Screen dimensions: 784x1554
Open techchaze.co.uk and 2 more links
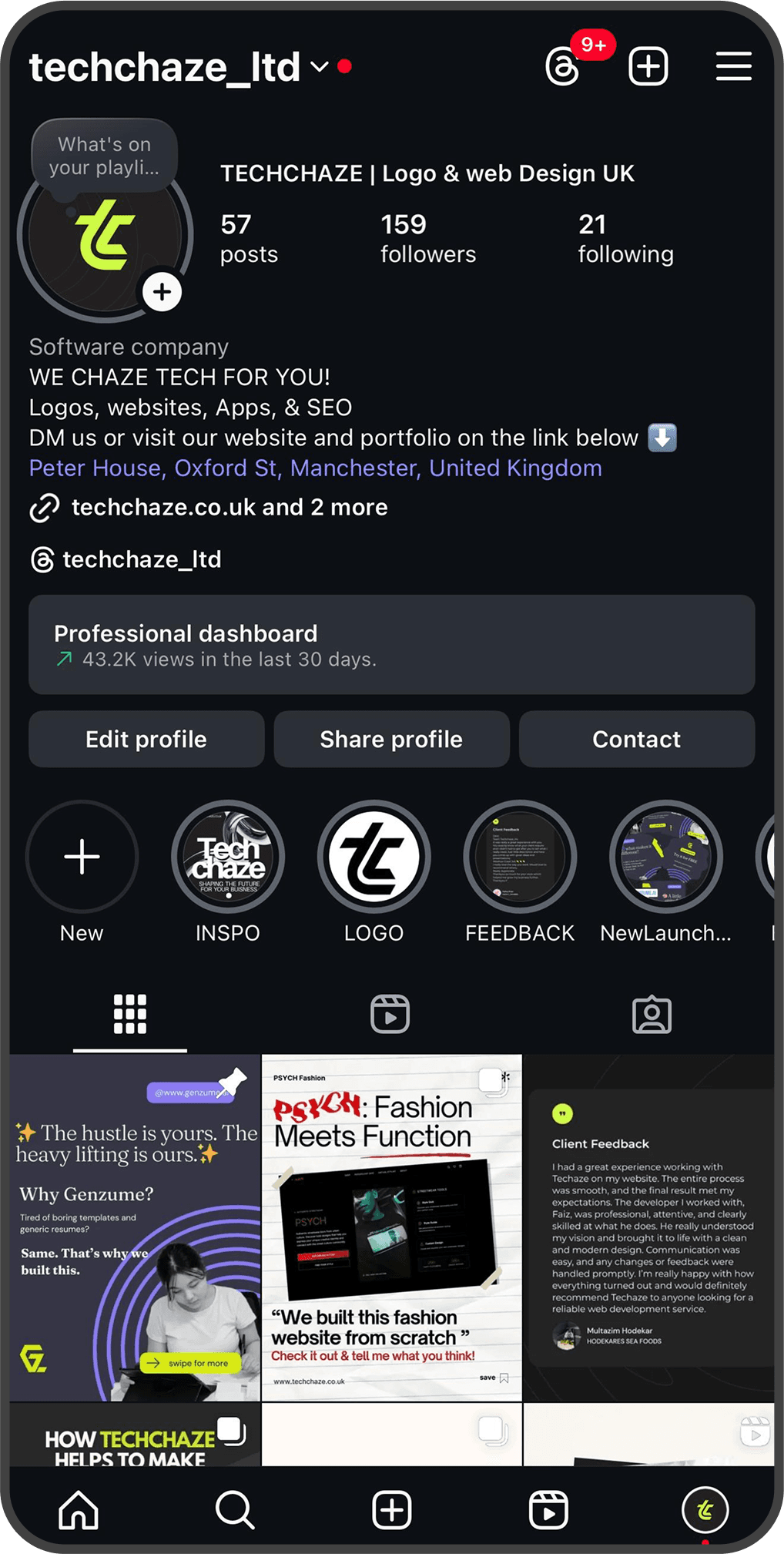(229, 507)
